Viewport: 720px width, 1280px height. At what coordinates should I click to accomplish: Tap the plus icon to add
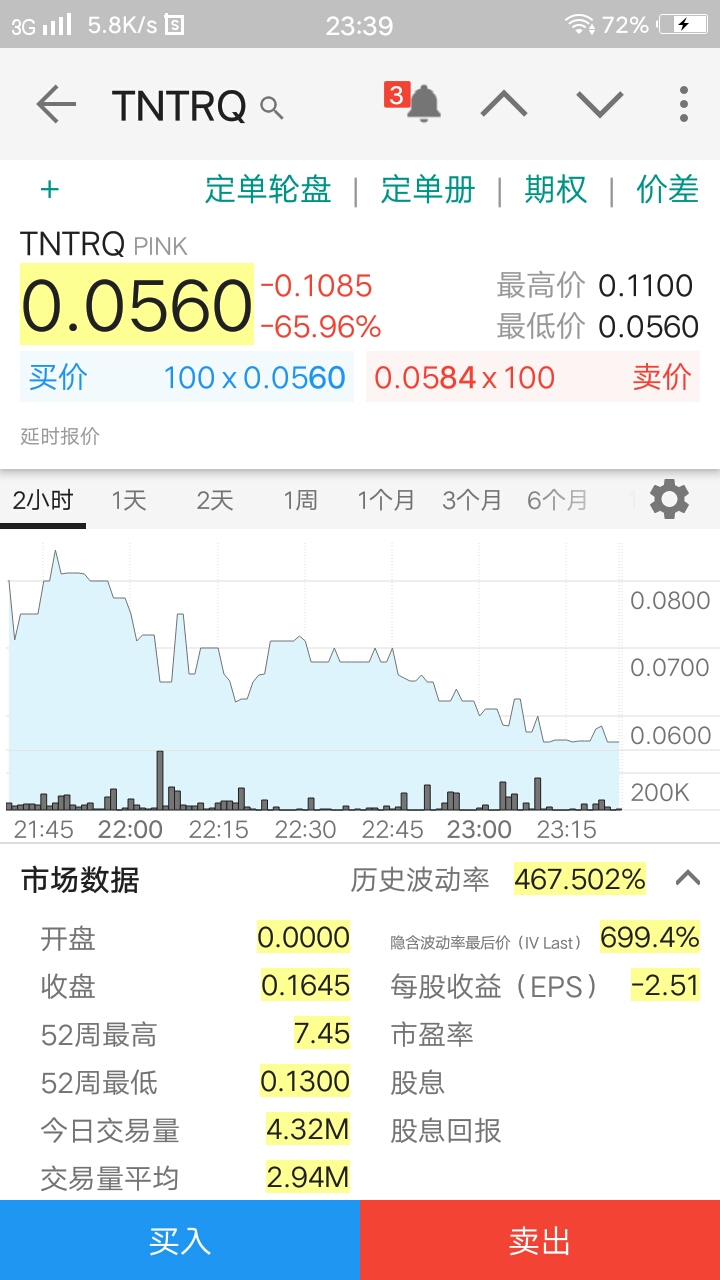[x=50, y=189]
